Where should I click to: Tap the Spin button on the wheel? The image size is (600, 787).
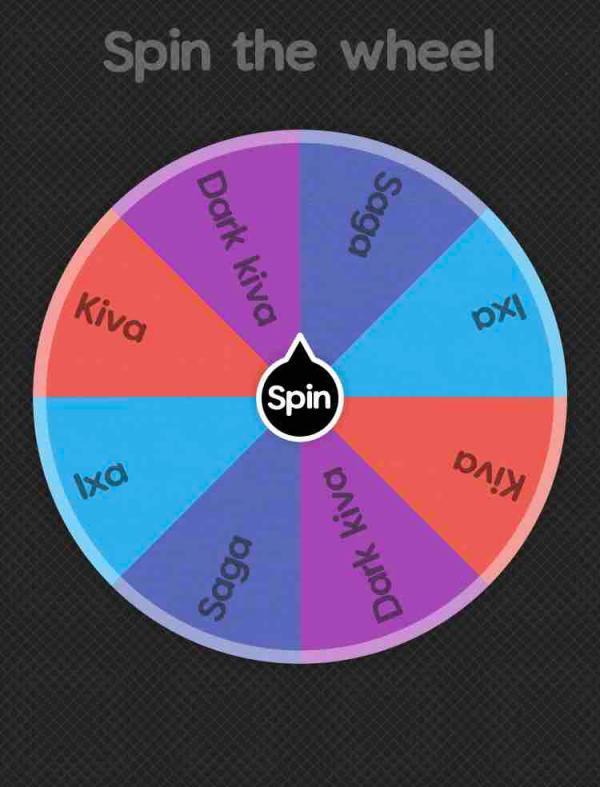[x=300, y=399]
